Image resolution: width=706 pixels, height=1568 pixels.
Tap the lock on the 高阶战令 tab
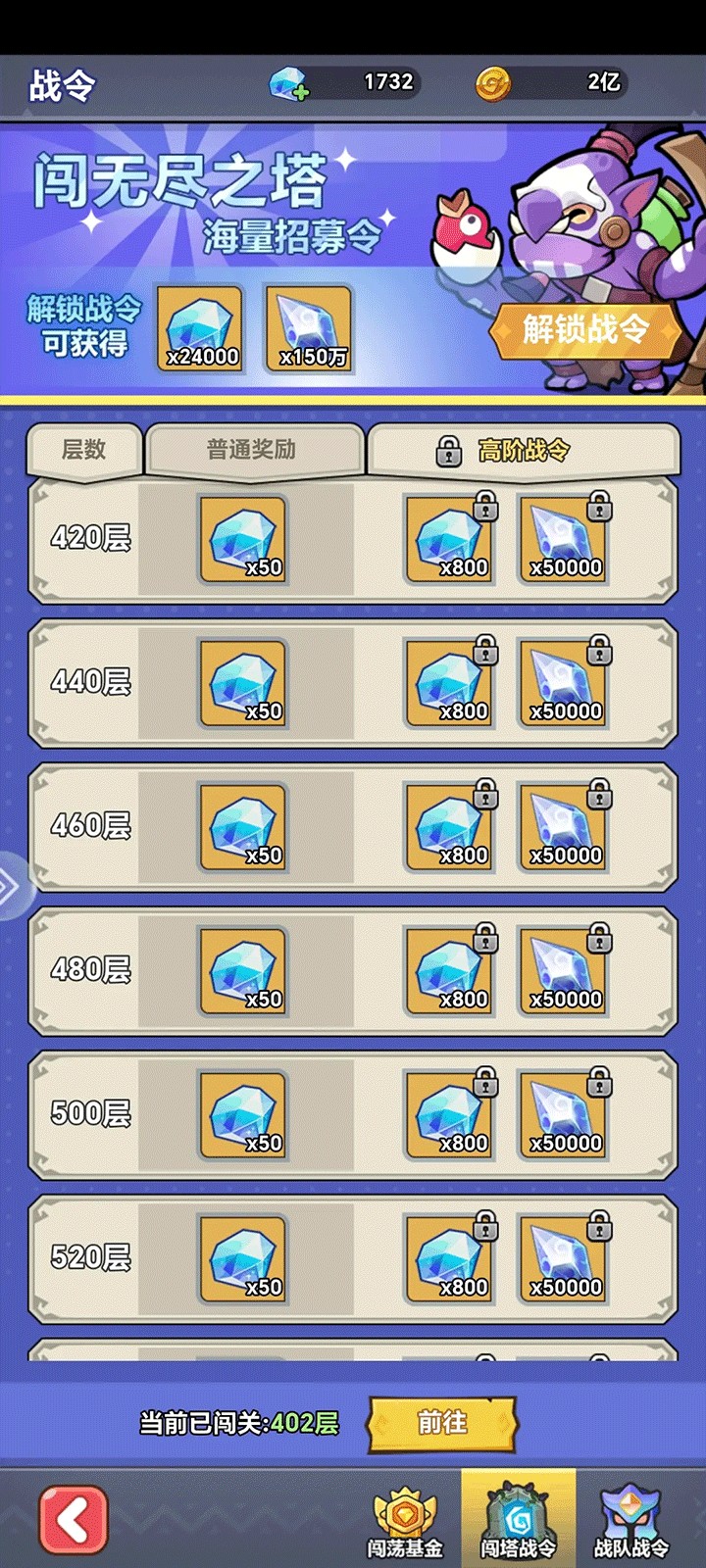point(450,450)
